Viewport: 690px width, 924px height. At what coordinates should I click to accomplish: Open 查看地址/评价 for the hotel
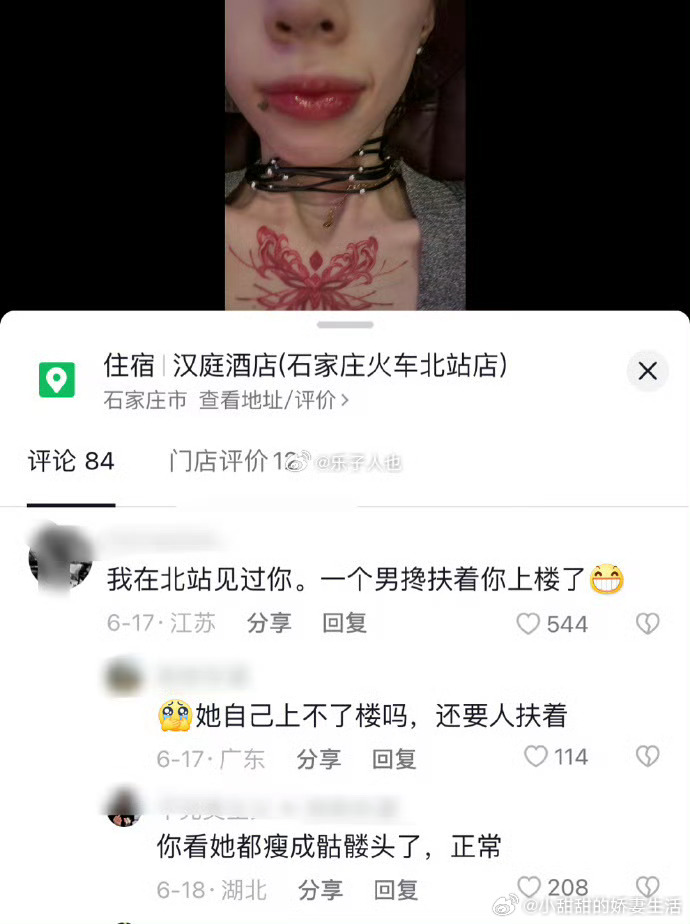pyautogui.click(x=273, y=401)
